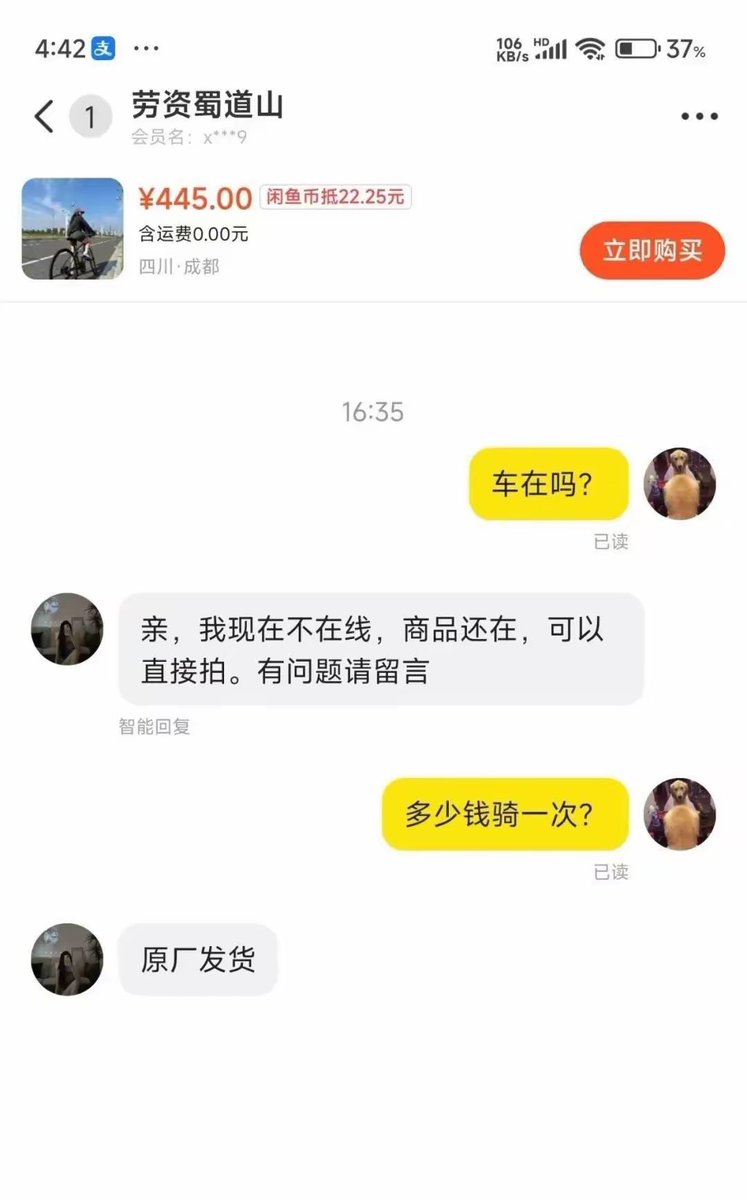The image size is (747, 1200).
Task: Tap the bicycle product thumbnail
Action: coord(70,228)
